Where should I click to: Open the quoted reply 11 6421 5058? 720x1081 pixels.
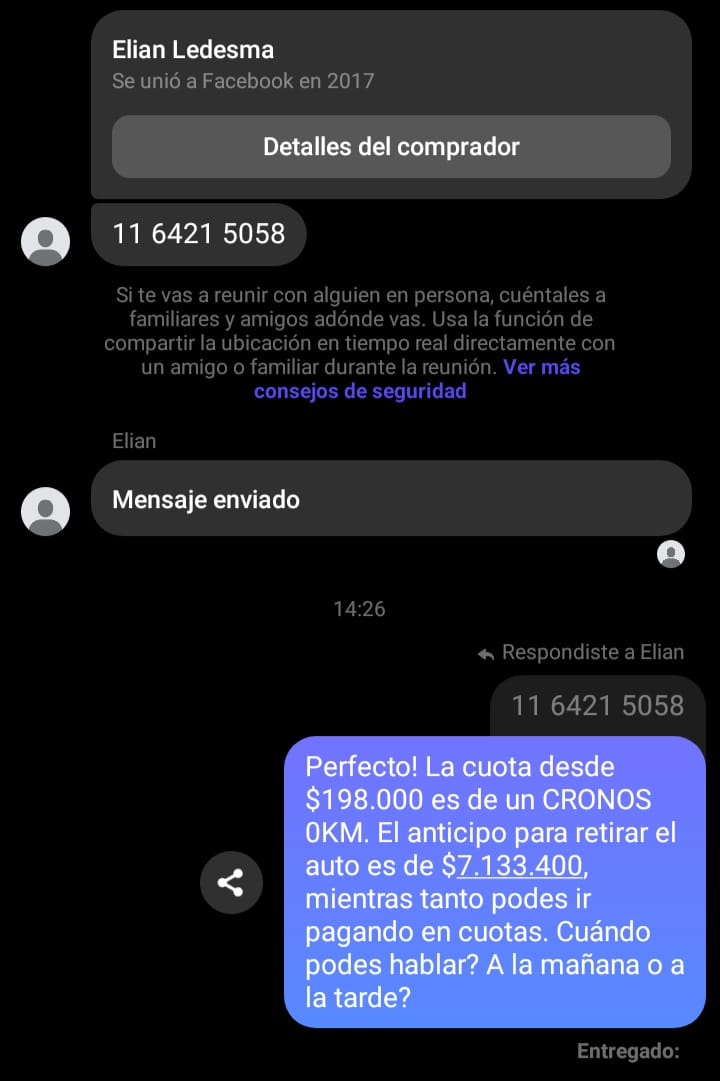tap(597, 706)
